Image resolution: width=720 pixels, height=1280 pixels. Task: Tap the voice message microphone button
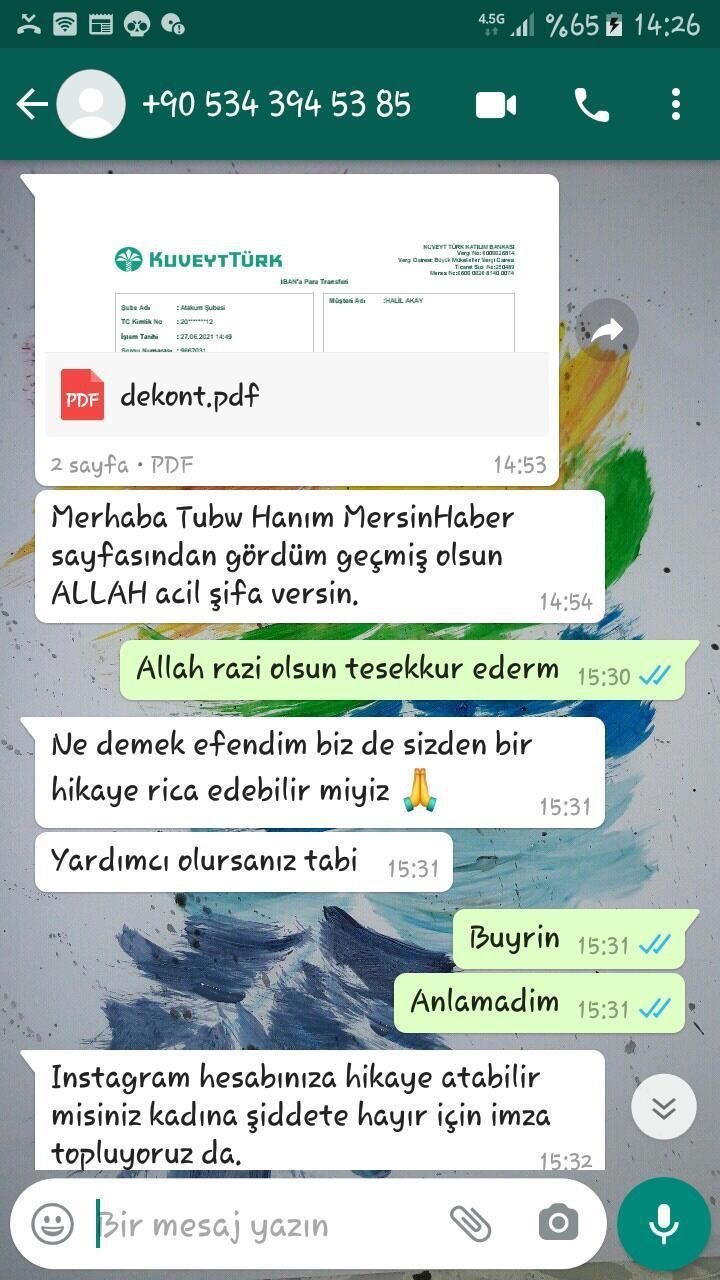(663, 1224)
